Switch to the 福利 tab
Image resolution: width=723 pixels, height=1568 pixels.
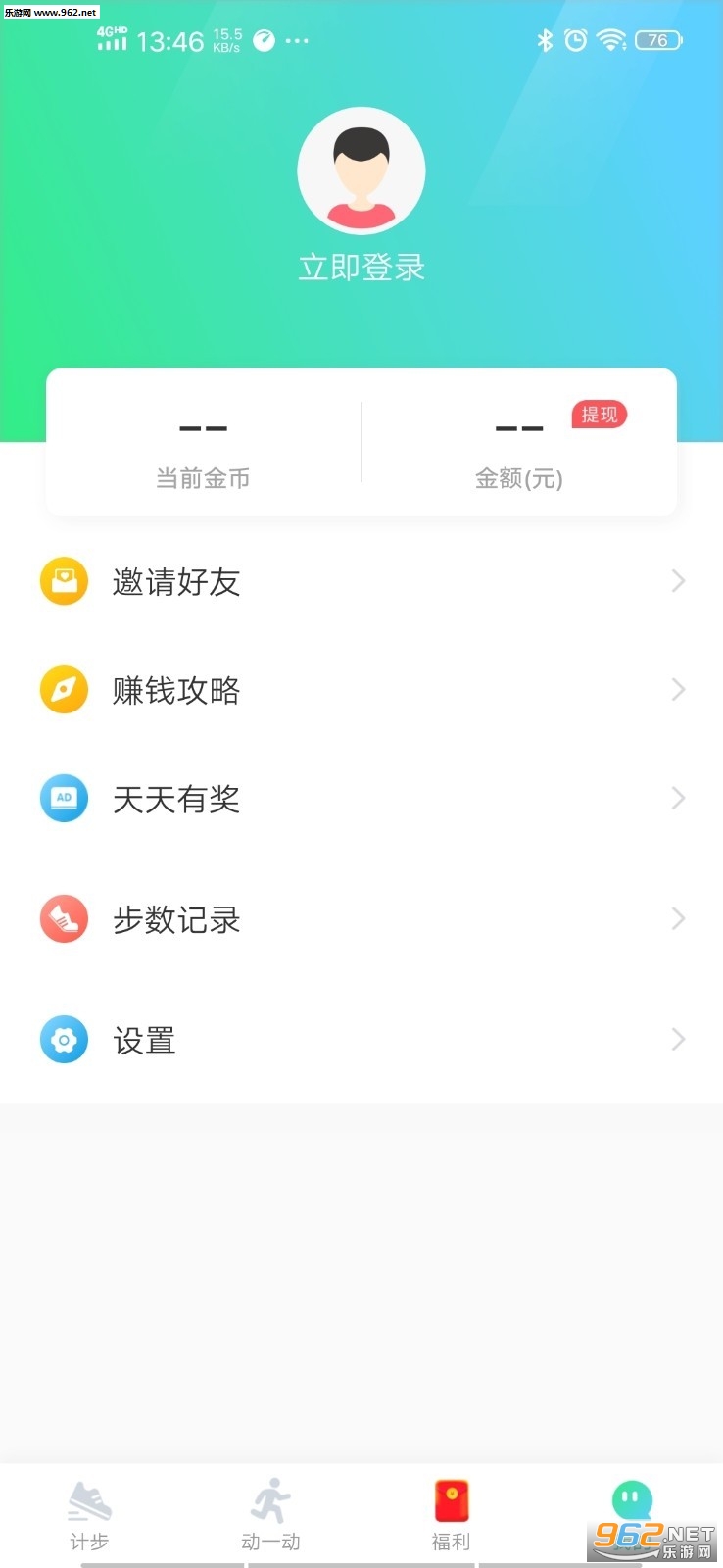(452, 1515)
